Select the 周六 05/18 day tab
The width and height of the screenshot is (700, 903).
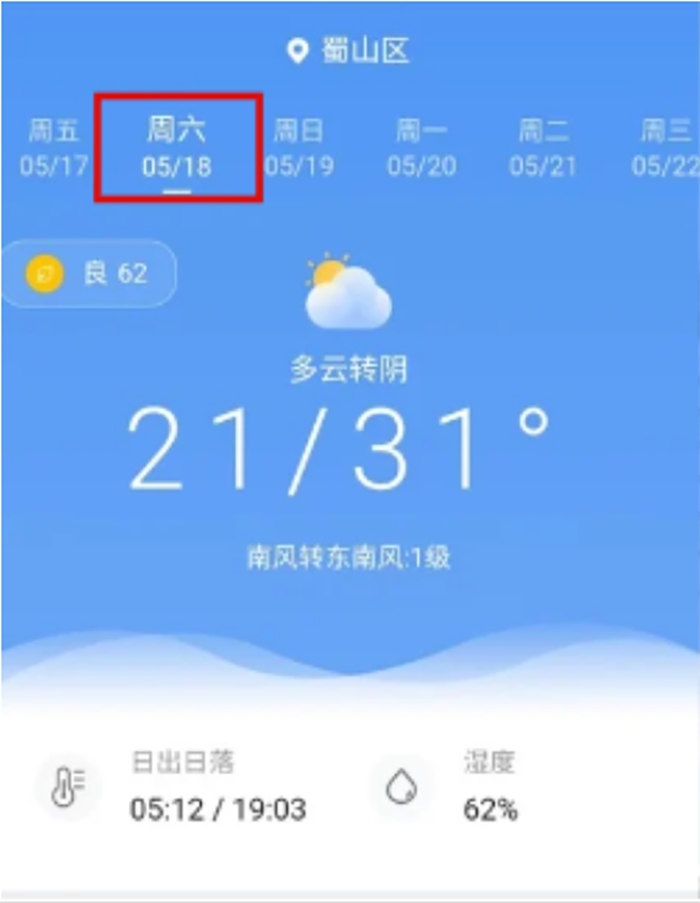(177, 147)
